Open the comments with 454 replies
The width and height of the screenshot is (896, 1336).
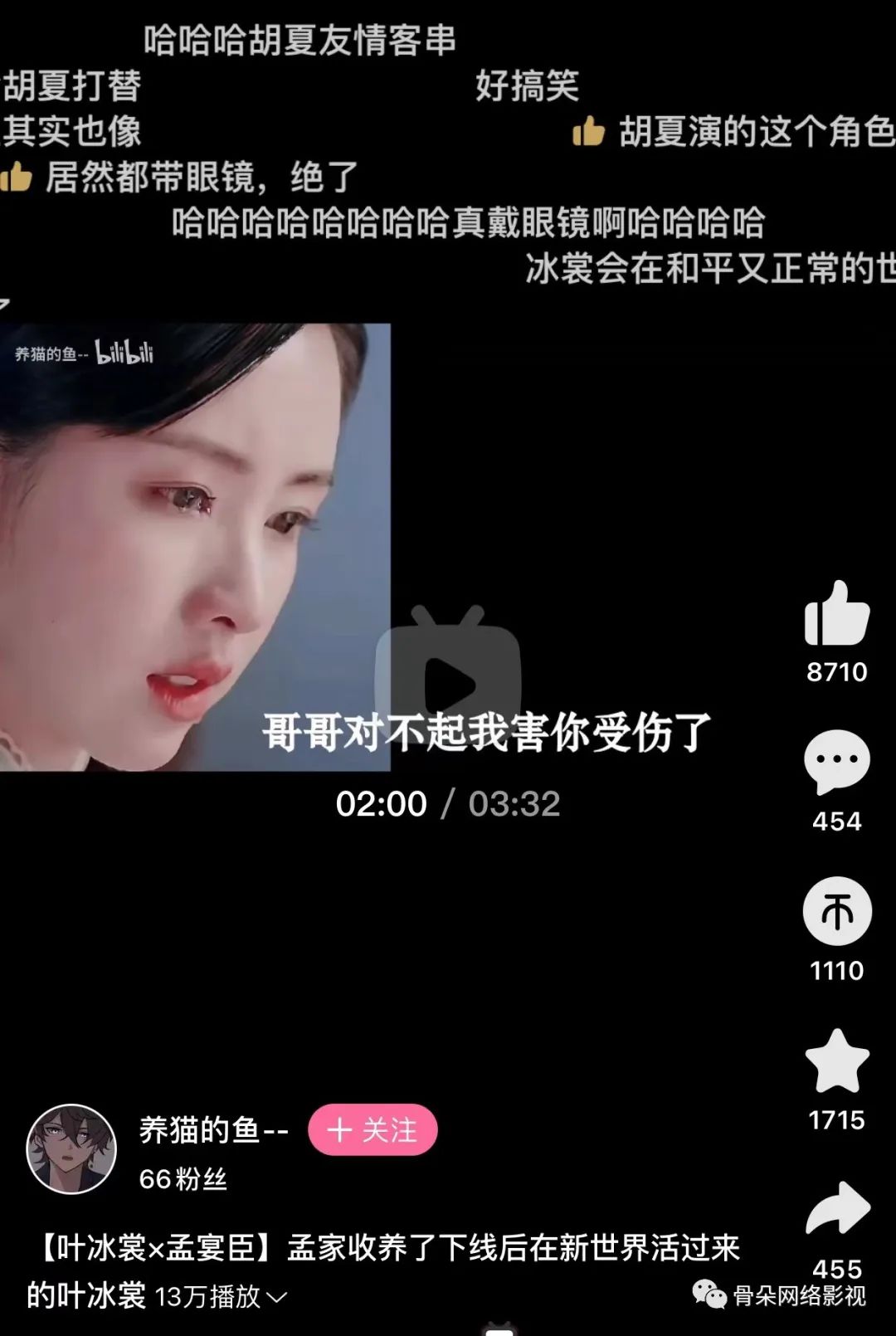click(837, 763)
